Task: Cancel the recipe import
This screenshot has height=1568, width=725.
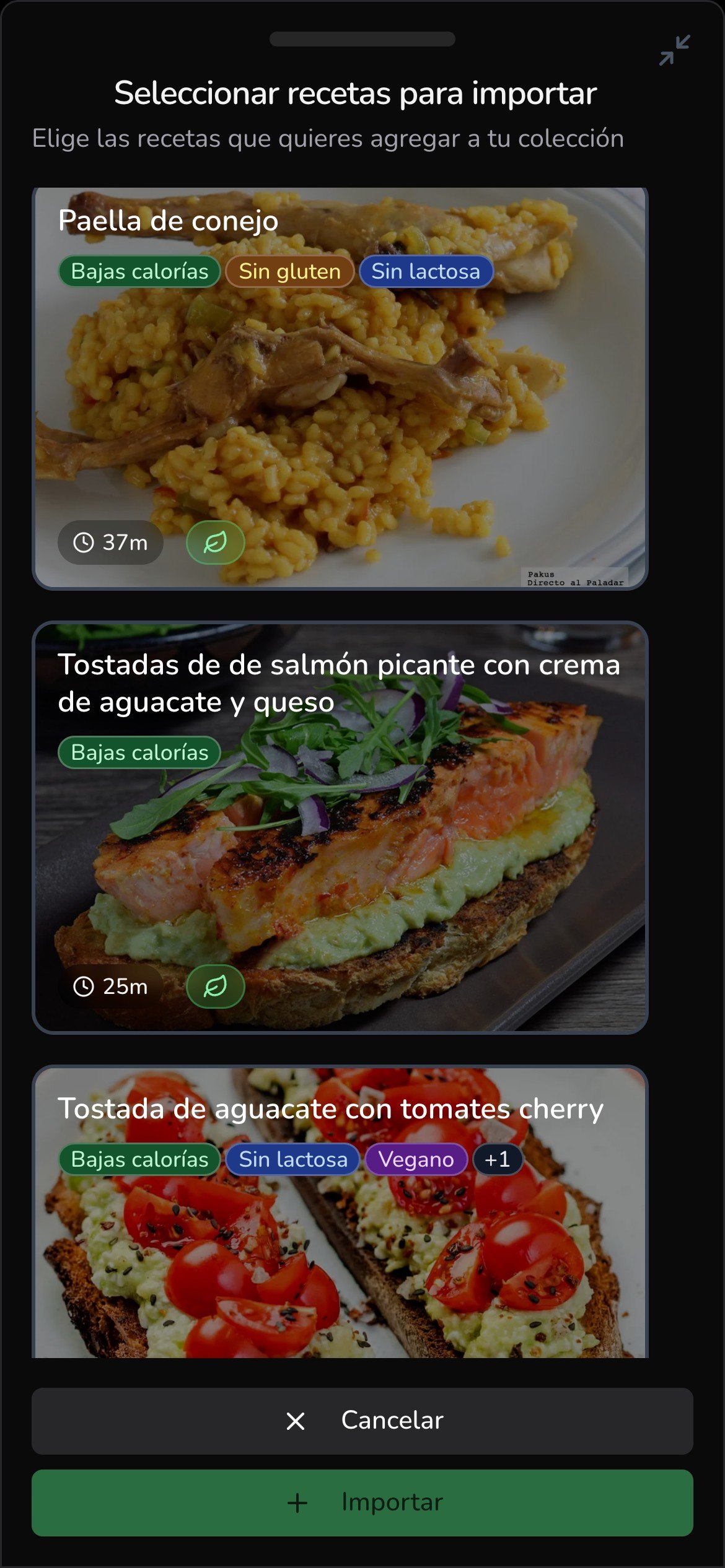Action: tap(362, 1421)
